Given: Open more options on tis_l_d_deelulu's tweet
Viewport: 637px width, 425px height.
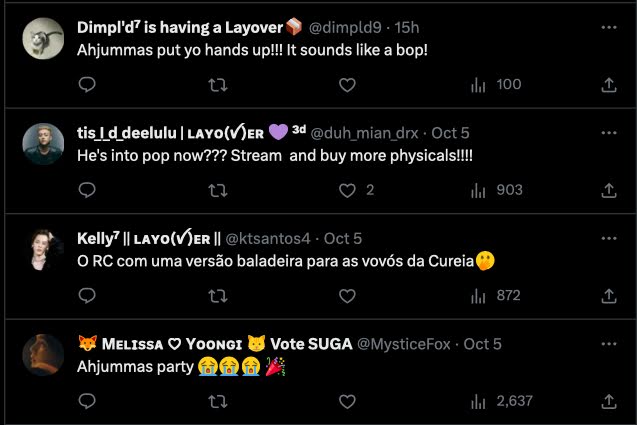Looking at the screenshot, I should [x=608, y=132].
